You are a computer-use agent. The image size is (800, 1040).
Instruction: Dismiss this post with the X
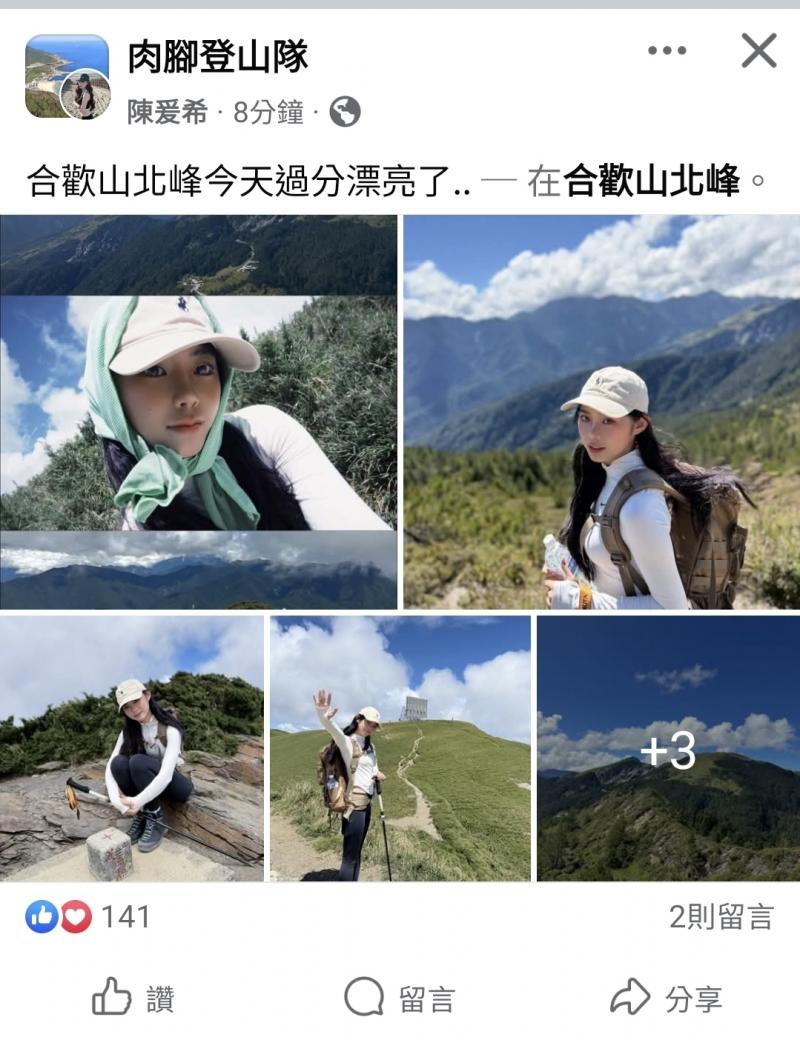pyautogui.click(x=759, y=50)
